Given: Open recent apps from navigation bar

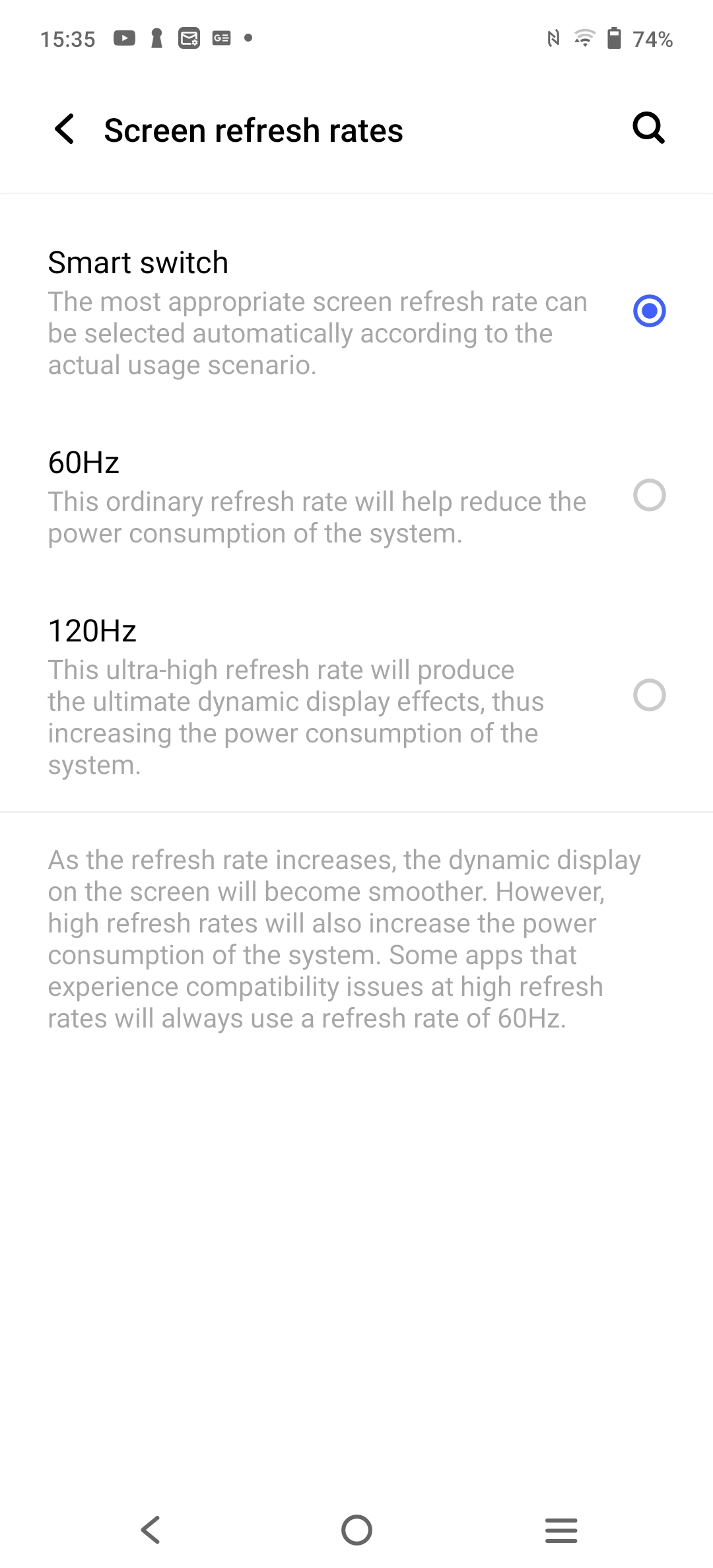Looking at the screenshot, I should pyautogui.click(x=561, y=1530).
